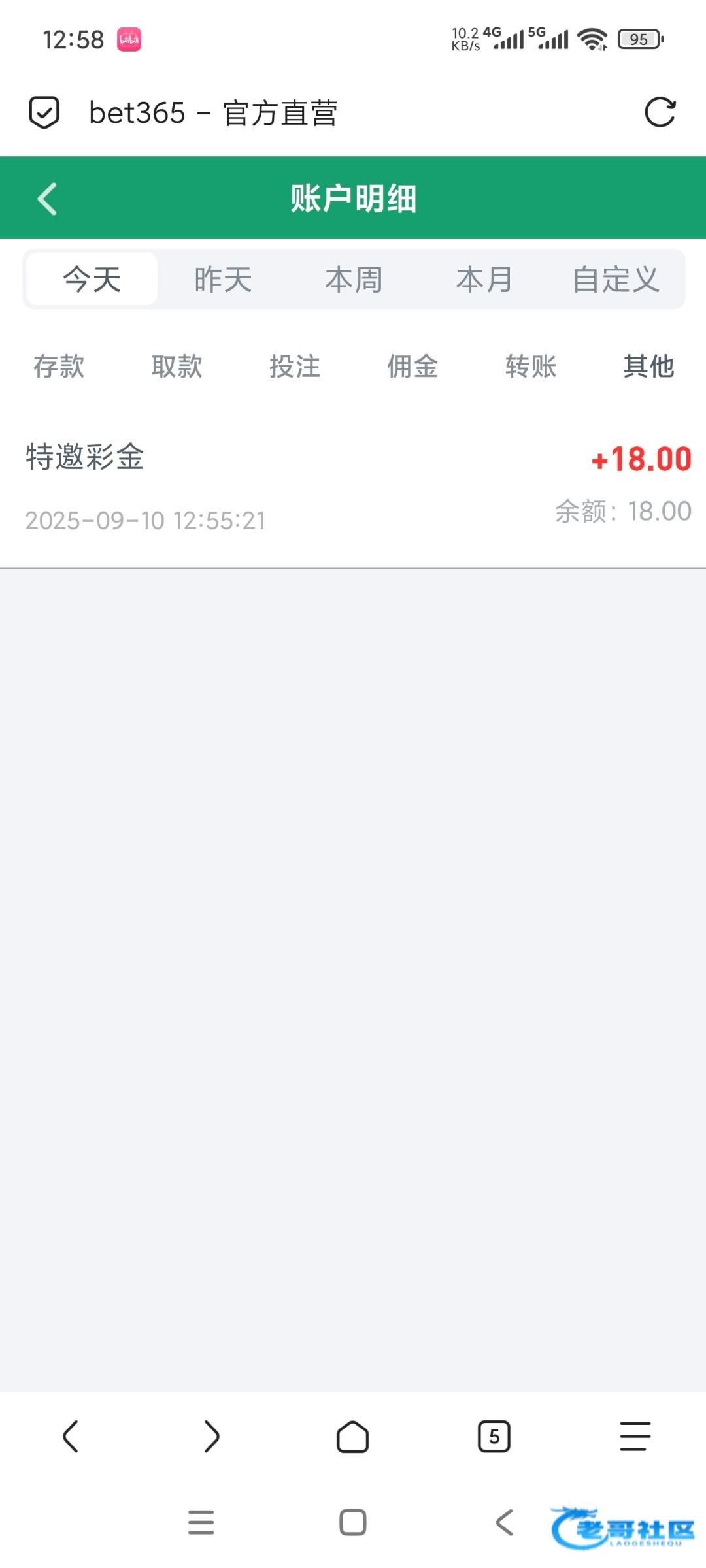Open the browser menu
The width and height of the screenshot is (706, 1568).
pos(635,1436)
